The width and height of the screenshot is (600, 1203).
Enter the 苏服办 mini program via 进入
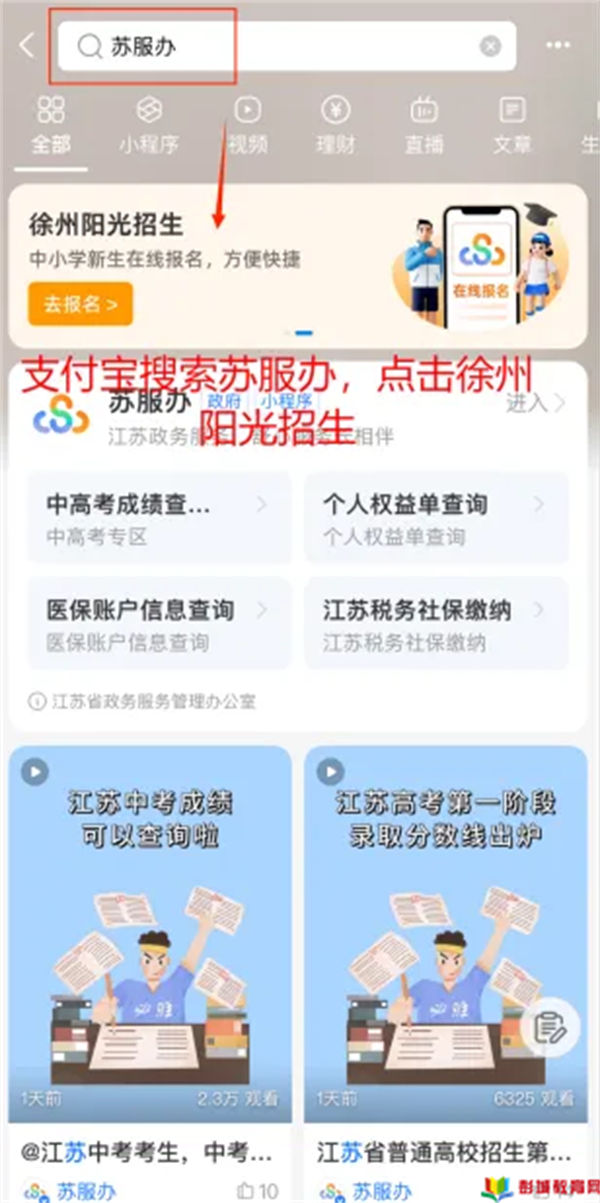(x=535, y=403)
